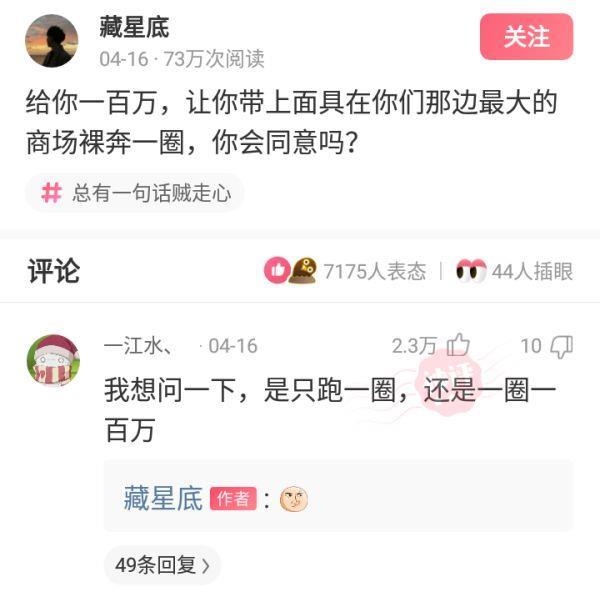Open the 总有一句话贼走心 topic tag
The image size is (600, 597).
click(x=135, y=192)
